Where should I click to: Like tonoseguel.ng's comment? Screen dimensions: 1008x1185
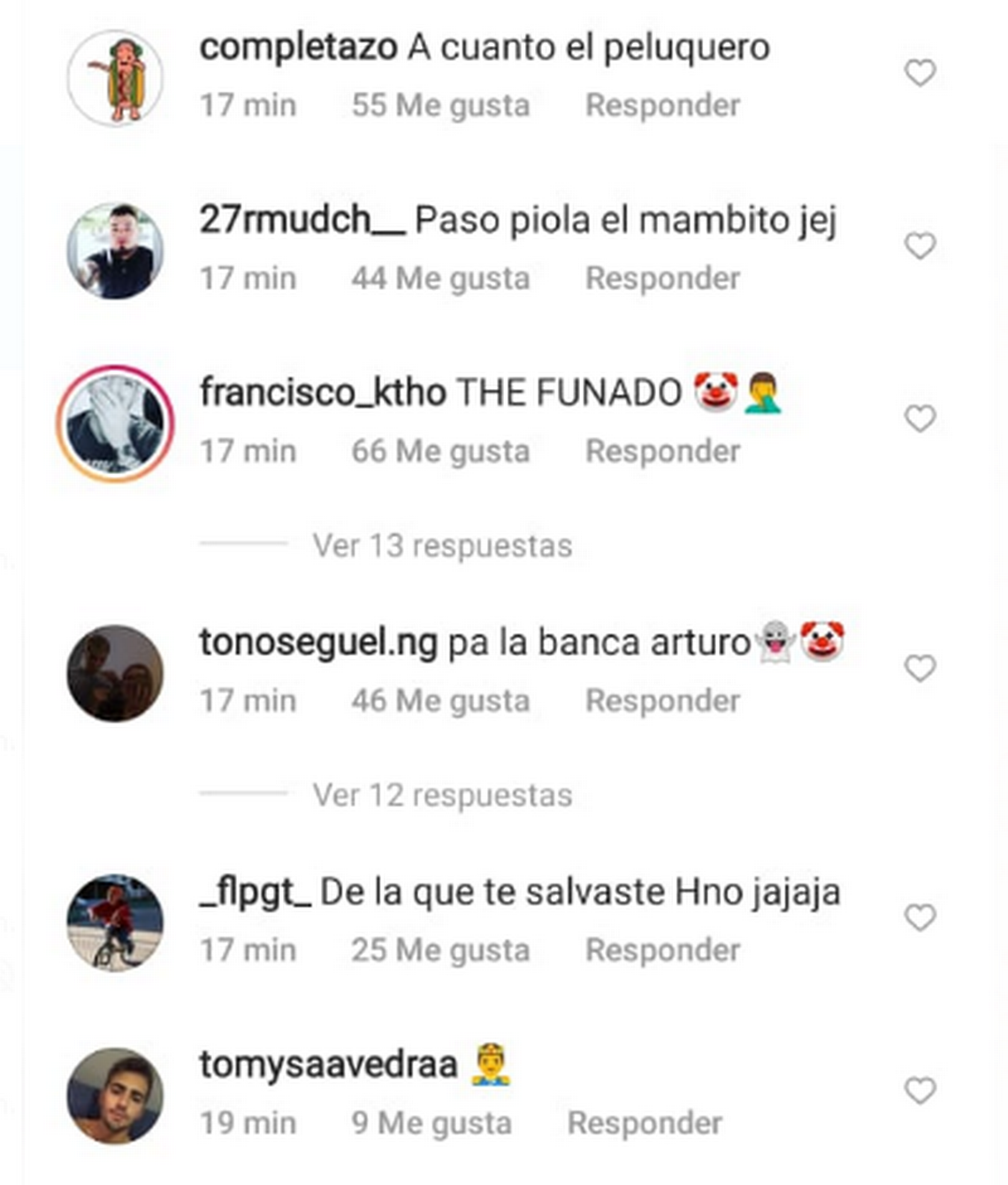click(x=920, y=668)
